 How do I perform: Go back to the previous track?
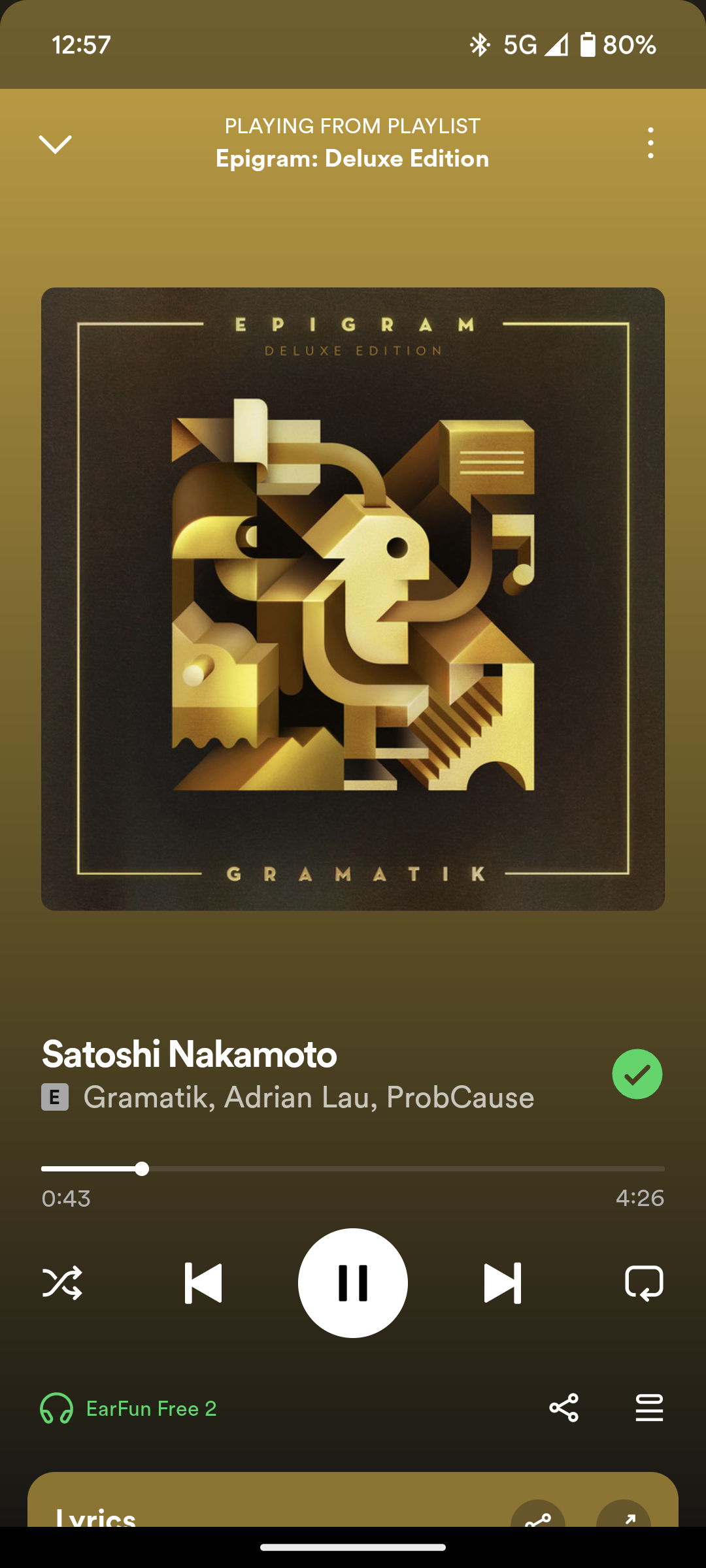pyautogui.click(x=203, y=1283)
